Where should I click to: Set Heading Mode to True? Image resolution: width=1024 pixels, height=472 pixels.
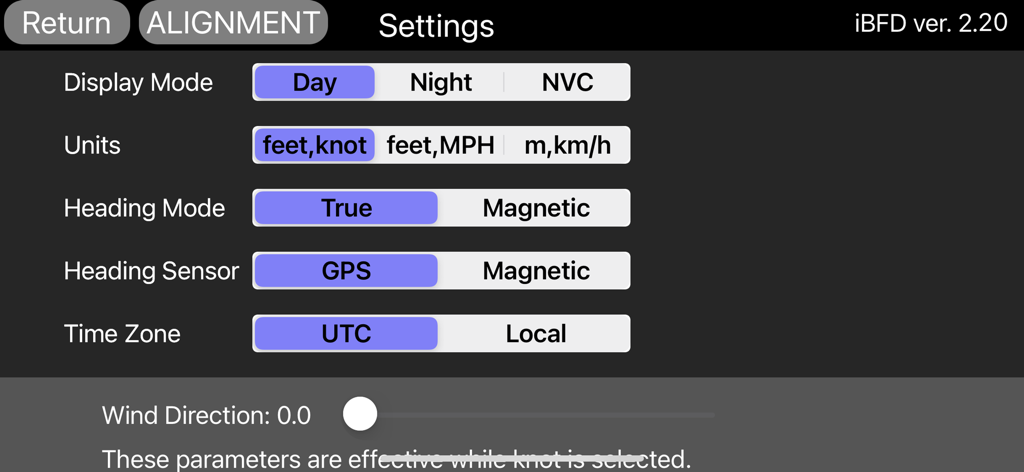click(x=346, y=208)
